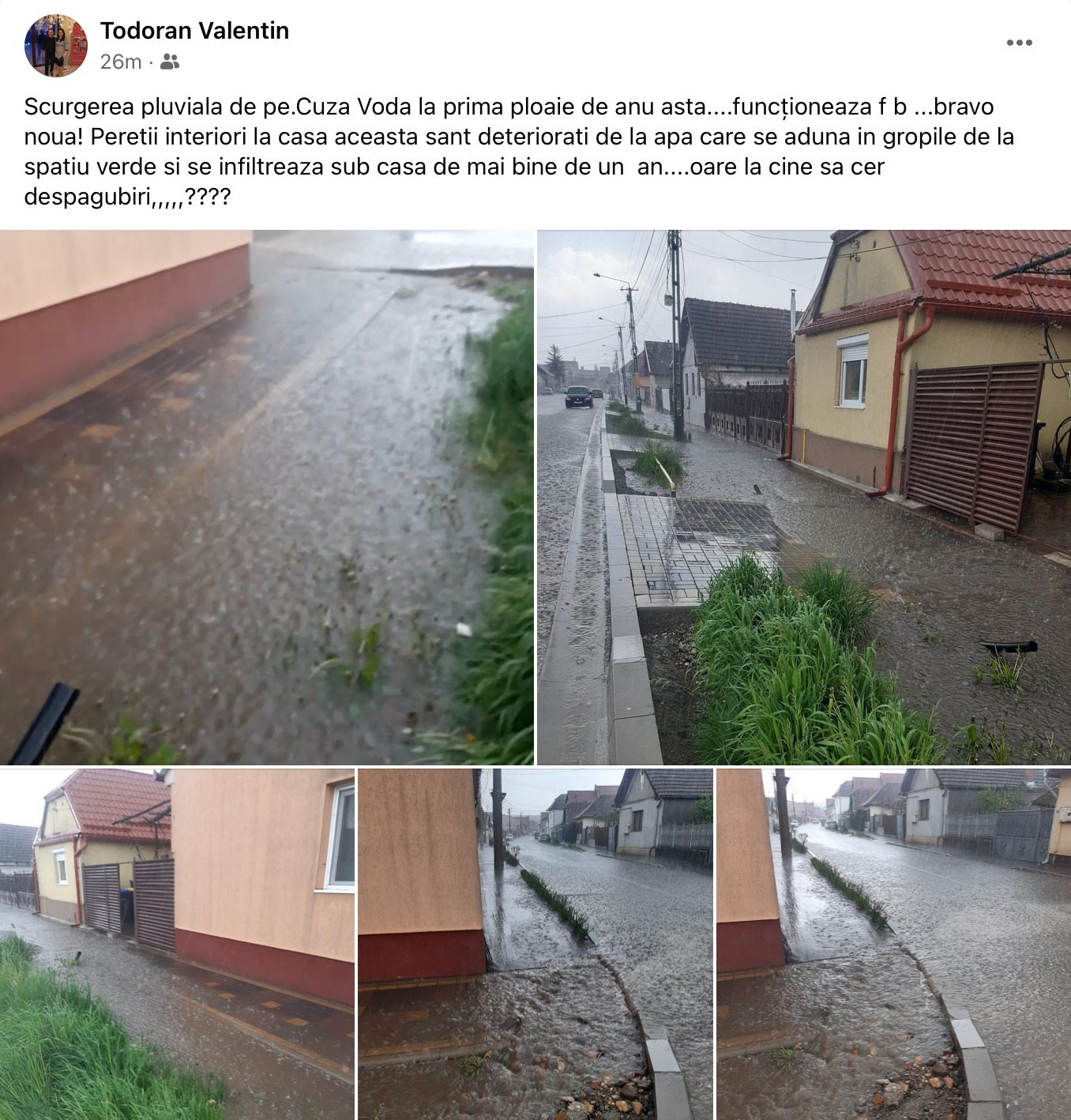Viewport: 1071px width, 1120px height.
Task: Open the photo showing the utility pole by the corner
Action: 535,943
